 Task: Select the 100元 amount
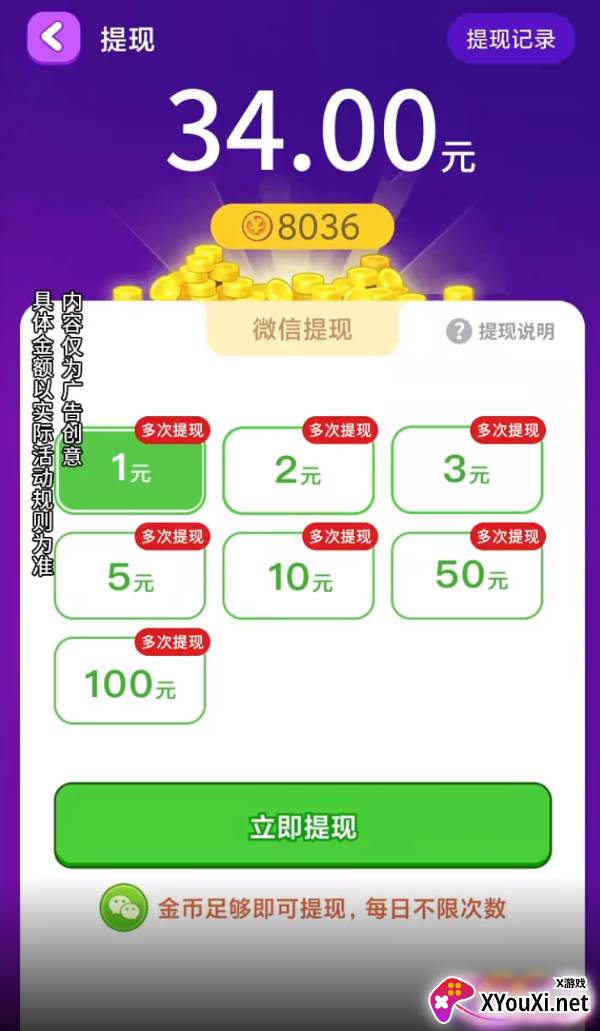tap(130, 681)
